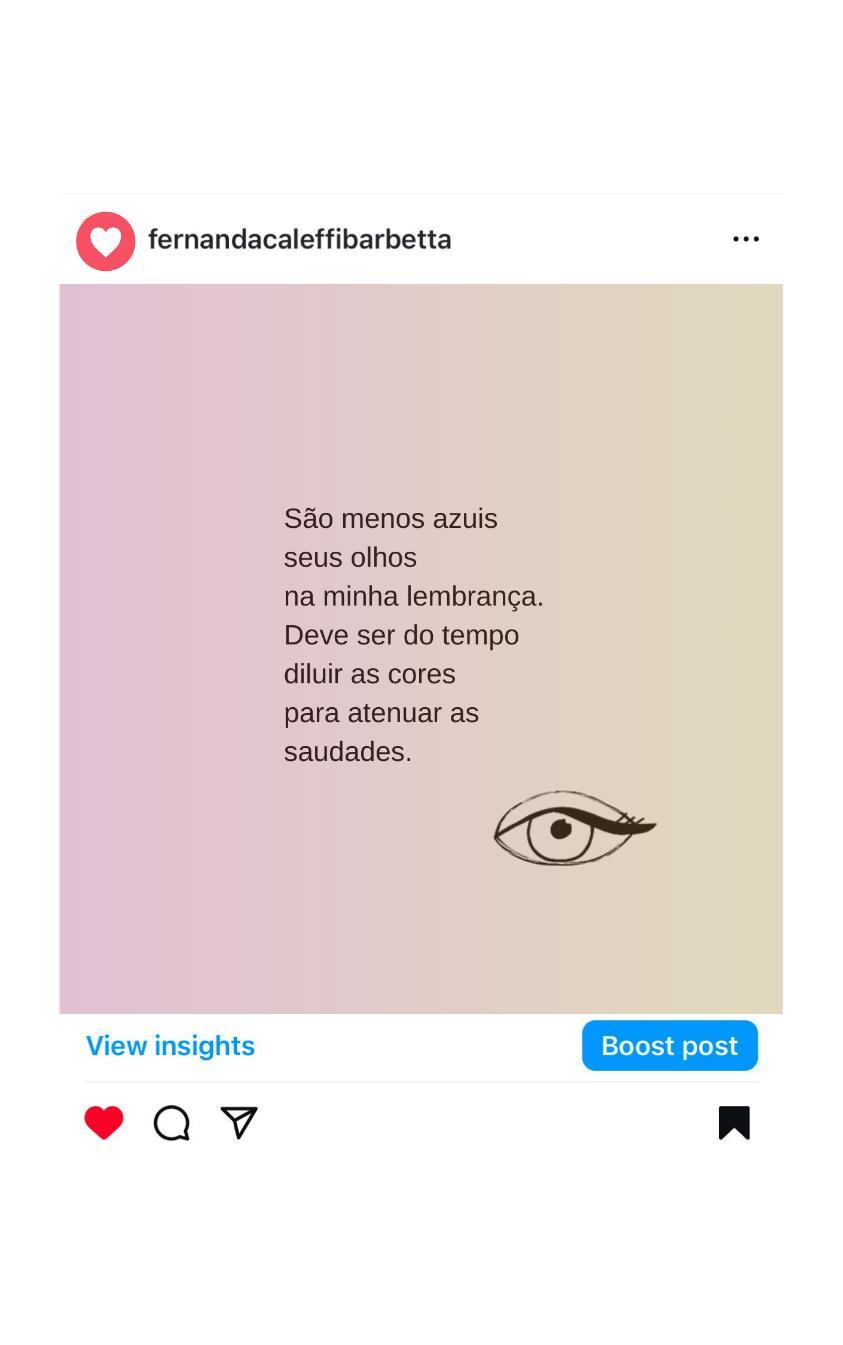Open comments on this post

pos(172,1122)
